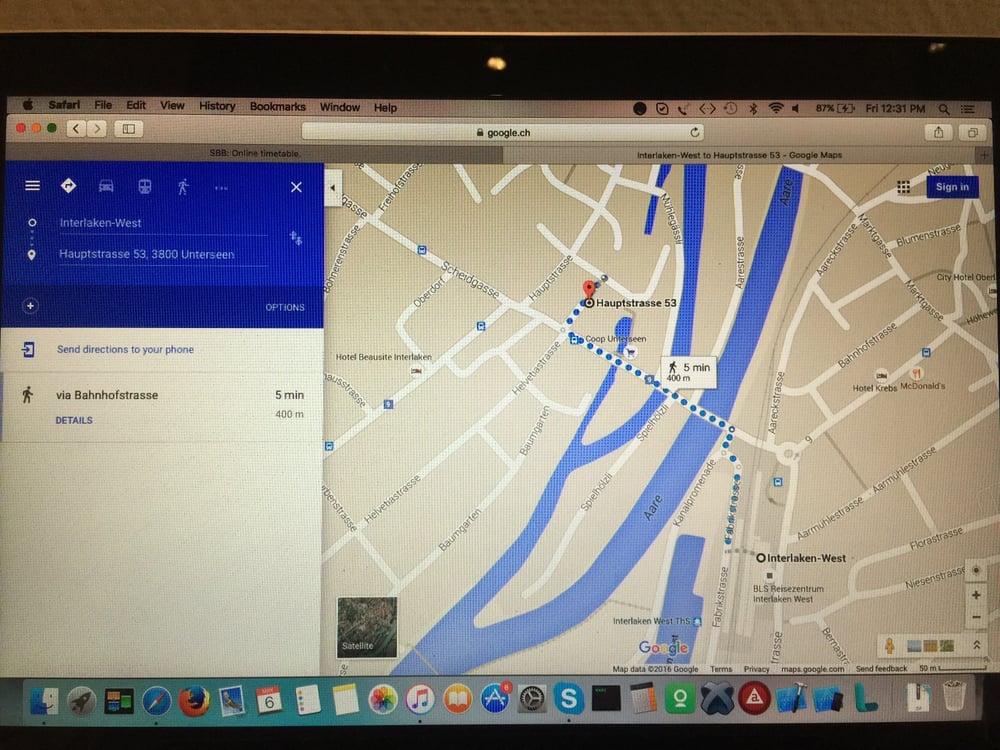Select driving travel mode
The height and width of the screenshot is (750, 1000).
tap(106, 186)
